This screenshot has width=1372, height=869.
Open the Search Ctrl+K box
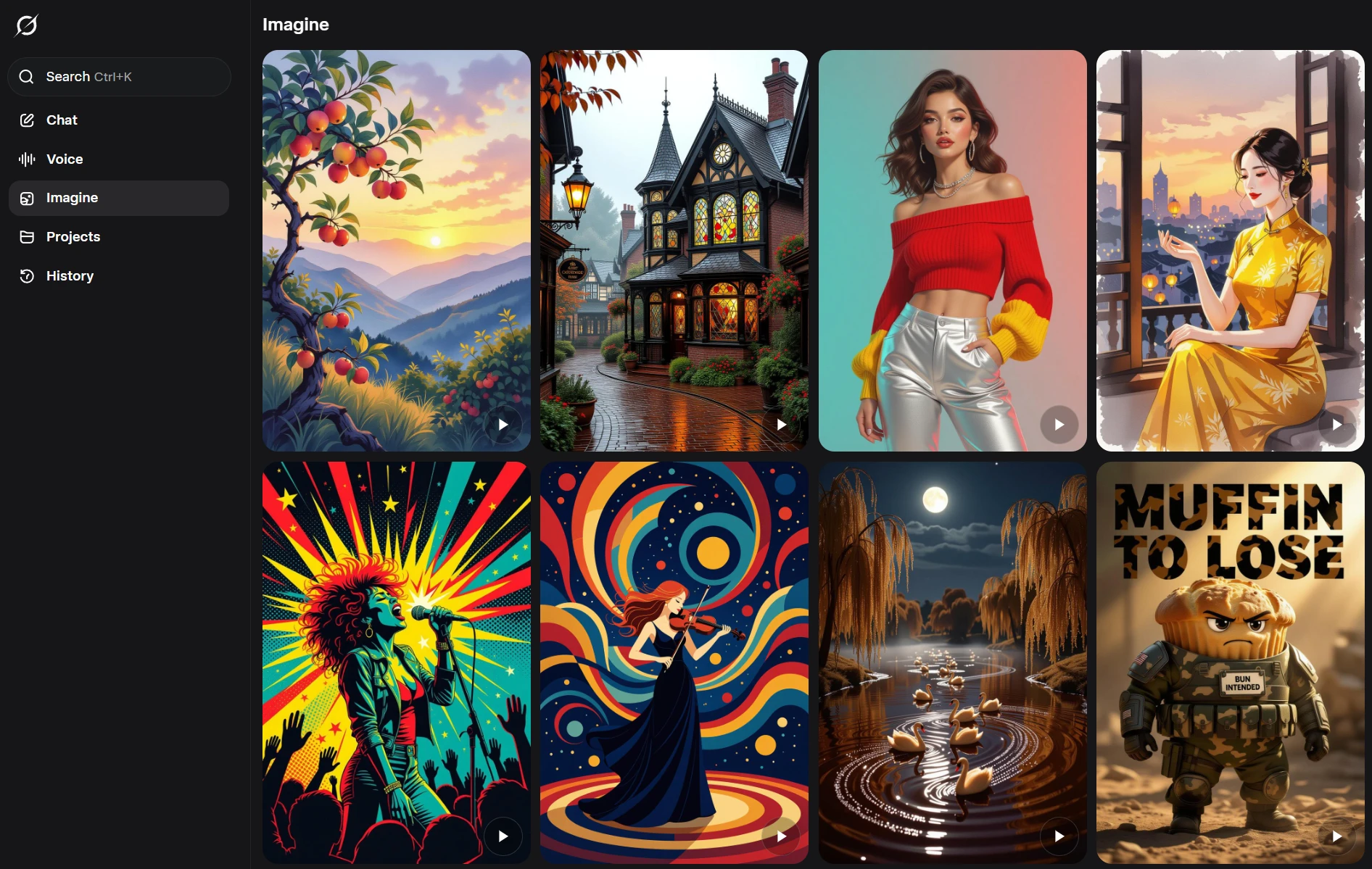pyautogui.click(x=119, y=77)
